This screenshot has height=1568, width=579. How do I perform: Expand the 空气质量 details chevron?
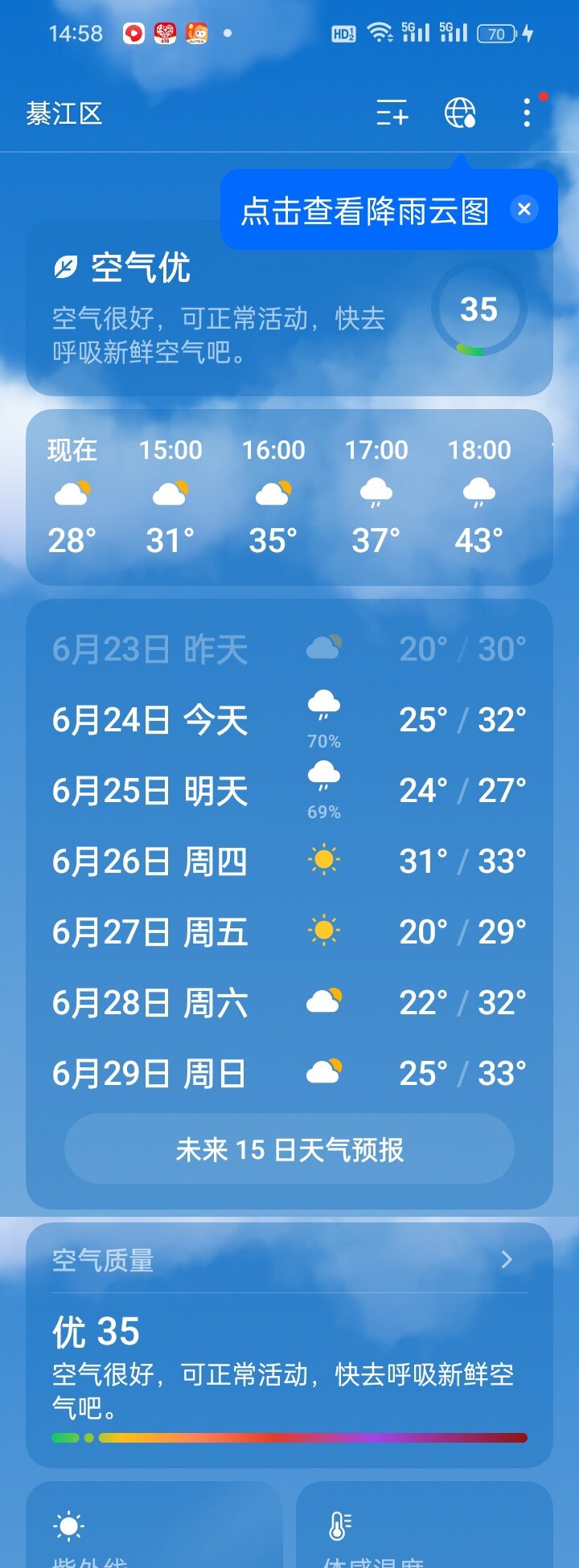point(507,1259)
